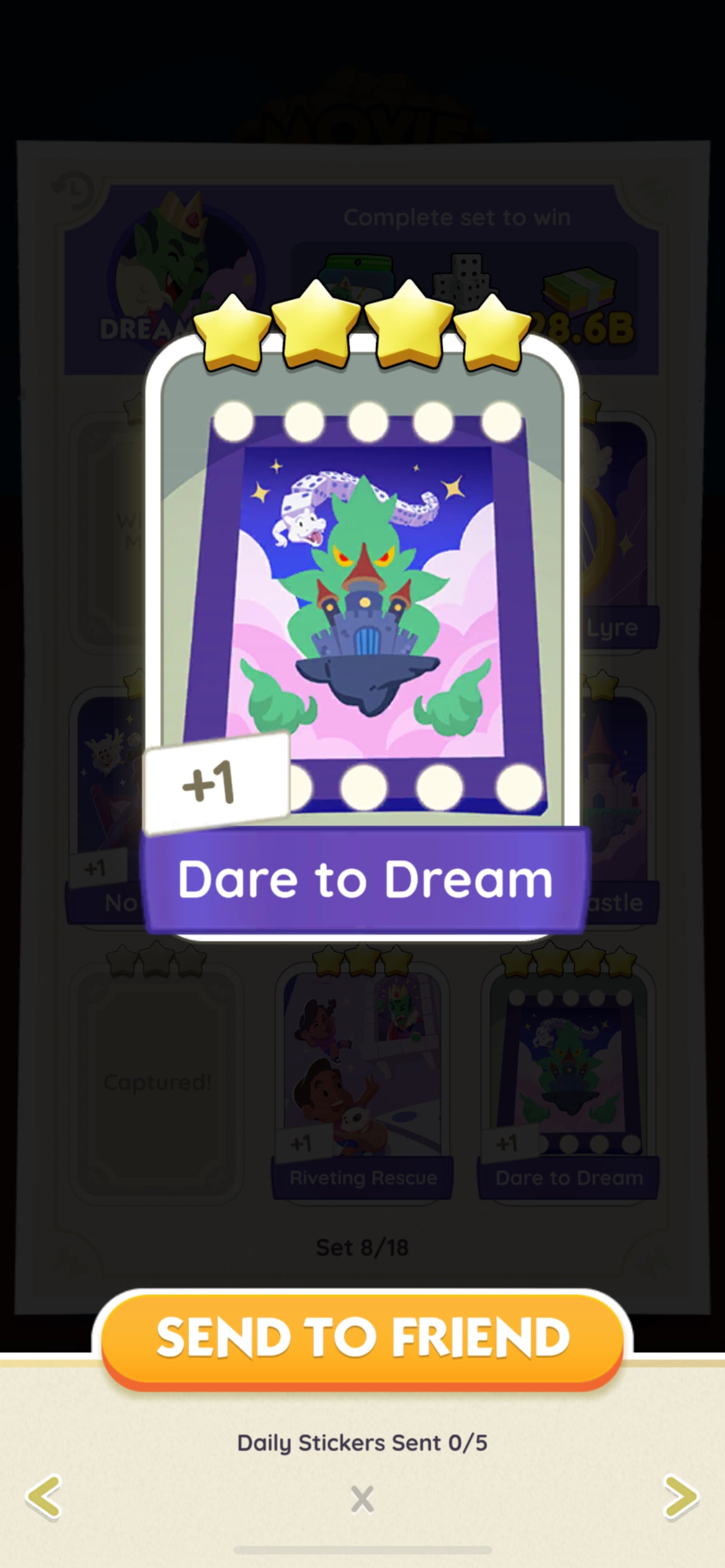The width and height of the screenshot is (725, 1568).
Task: Go to the next sticker
Action: pyautogui.click(x=680, y=1496)
